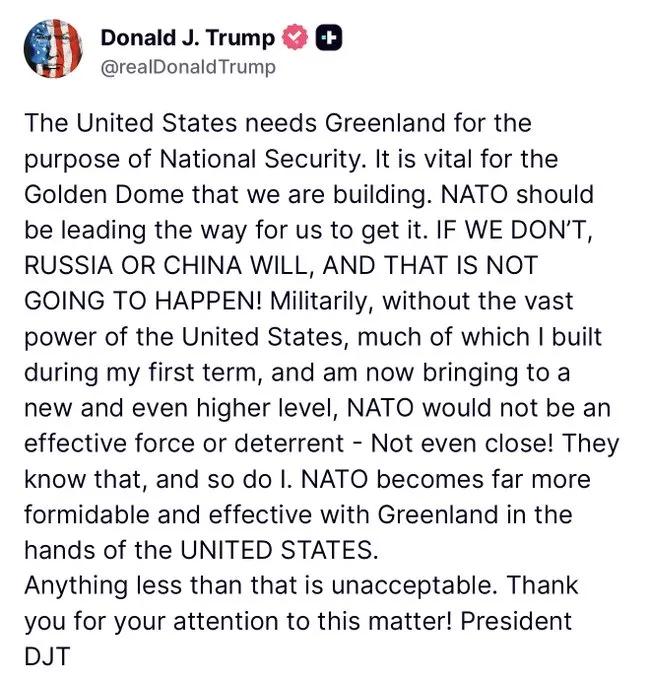Open the Donald J. Trump profile name

[187, 39]
